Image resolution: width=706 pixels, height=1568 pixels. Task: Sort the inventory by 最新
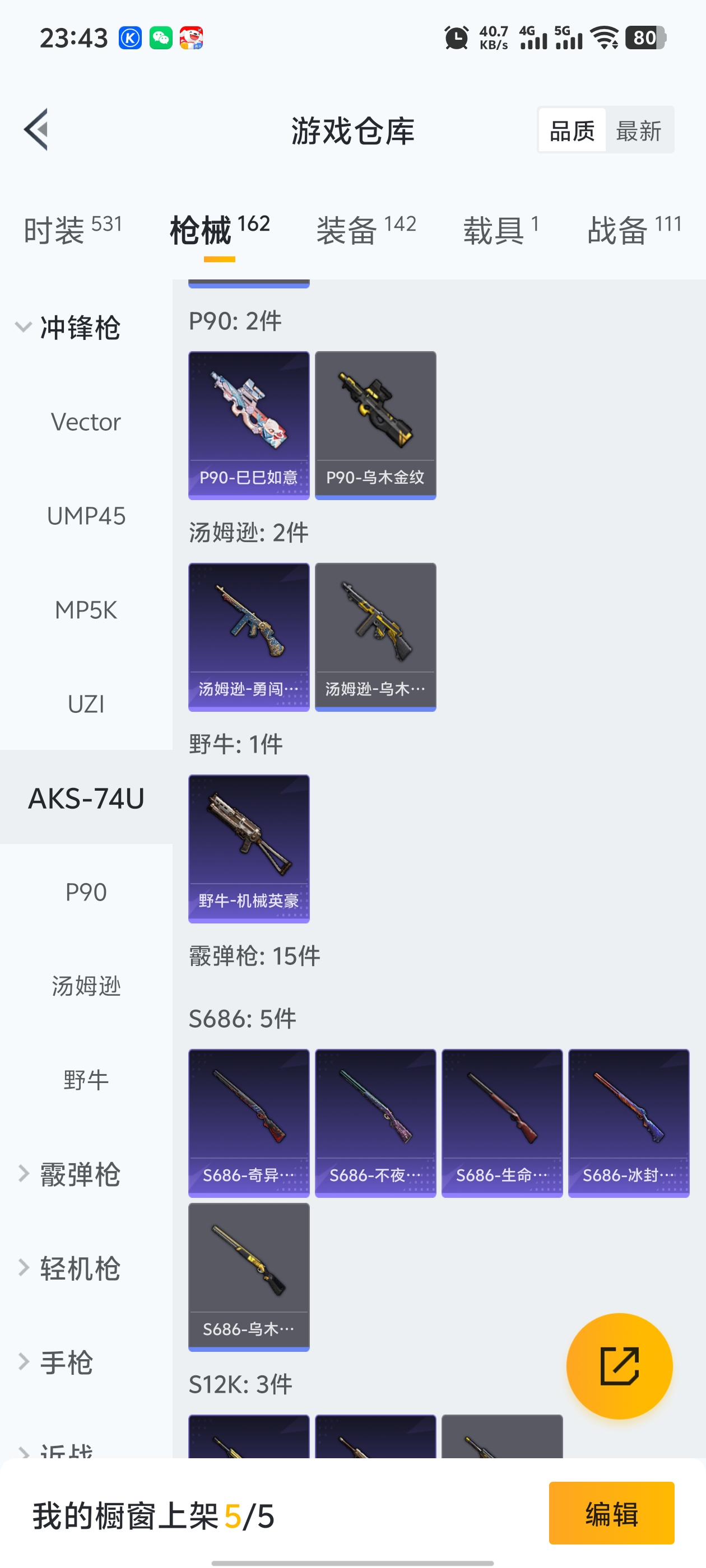[638, 130]
